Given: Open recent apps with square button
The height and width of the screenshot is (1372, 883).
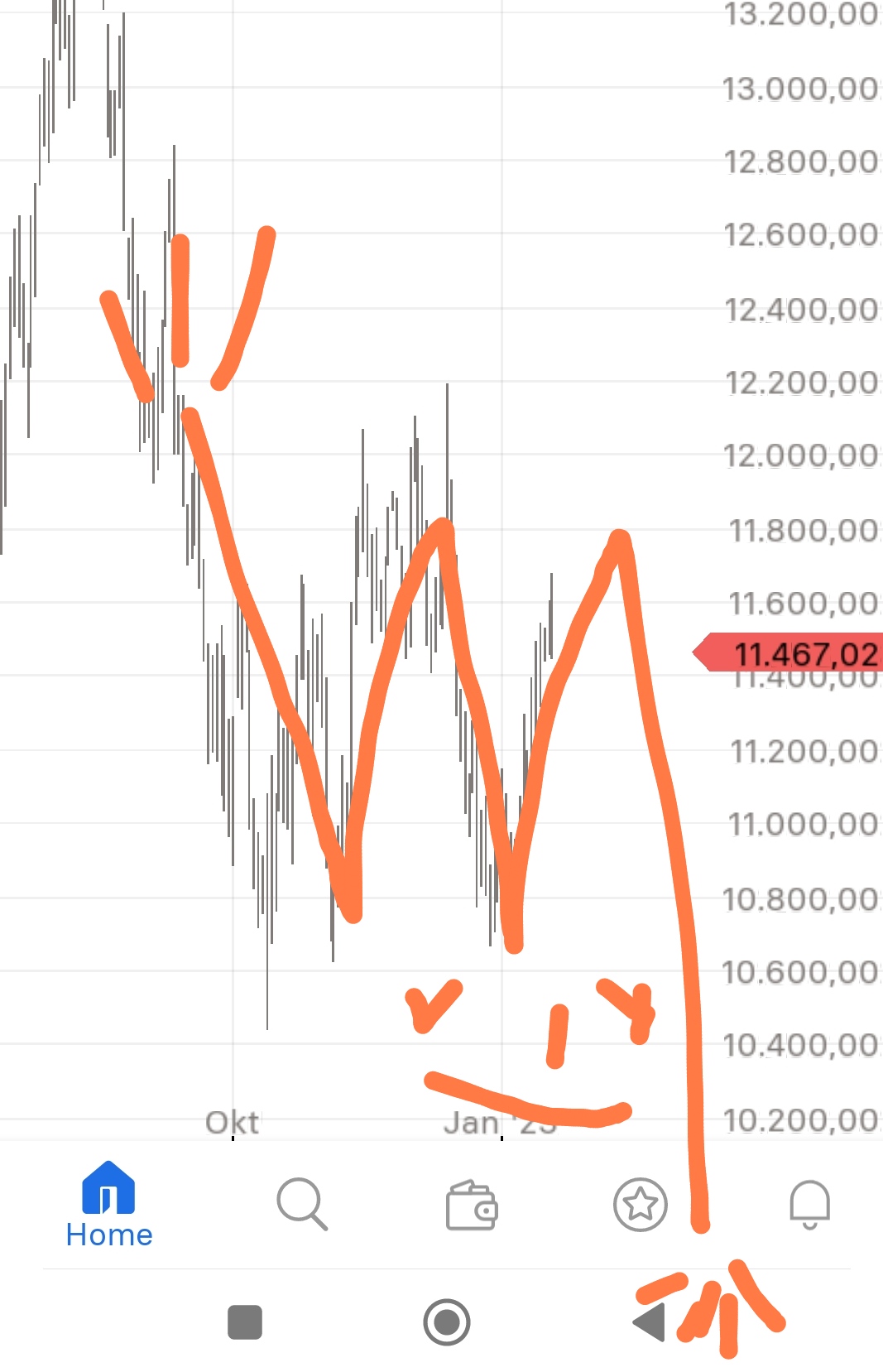Looking at the screenshot, I should coord(245,1322).
